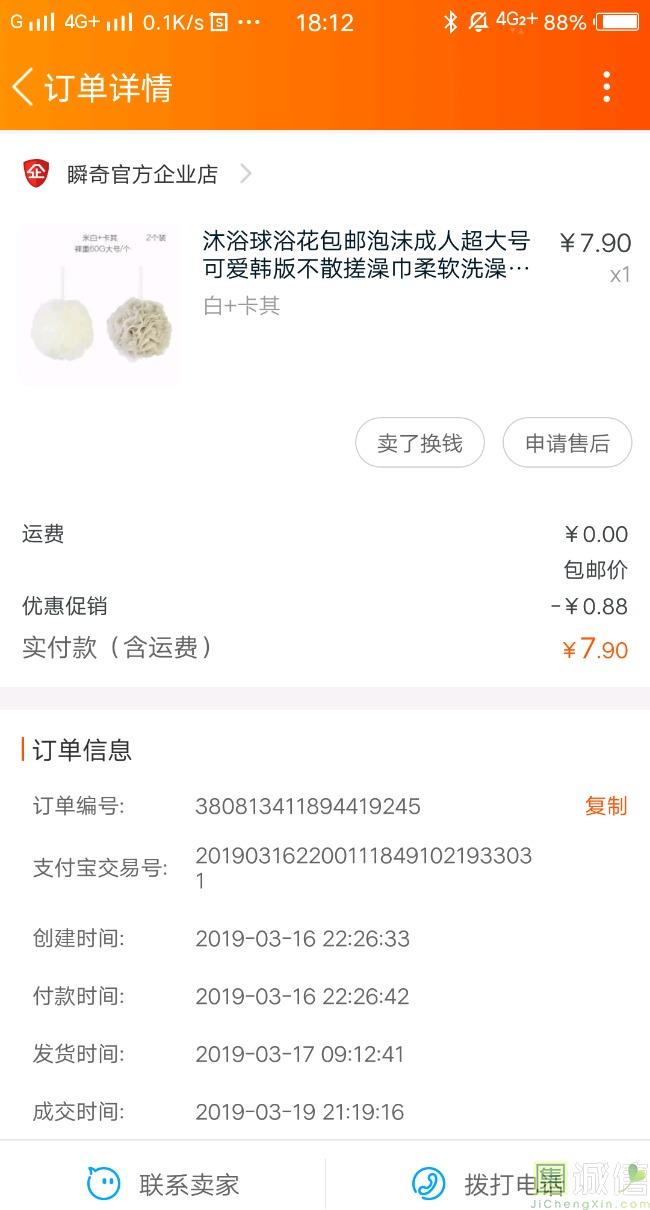The height and width of the screenshot is (1210, 650).
Task: Open the 瞬奇官方企业店 store page
Action: (142, 174)
